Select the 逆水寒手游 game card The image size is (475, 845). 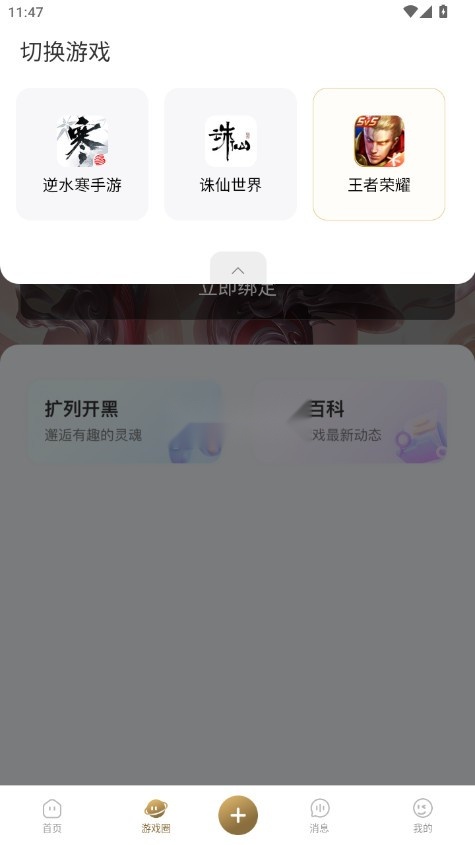pos(82,154)
